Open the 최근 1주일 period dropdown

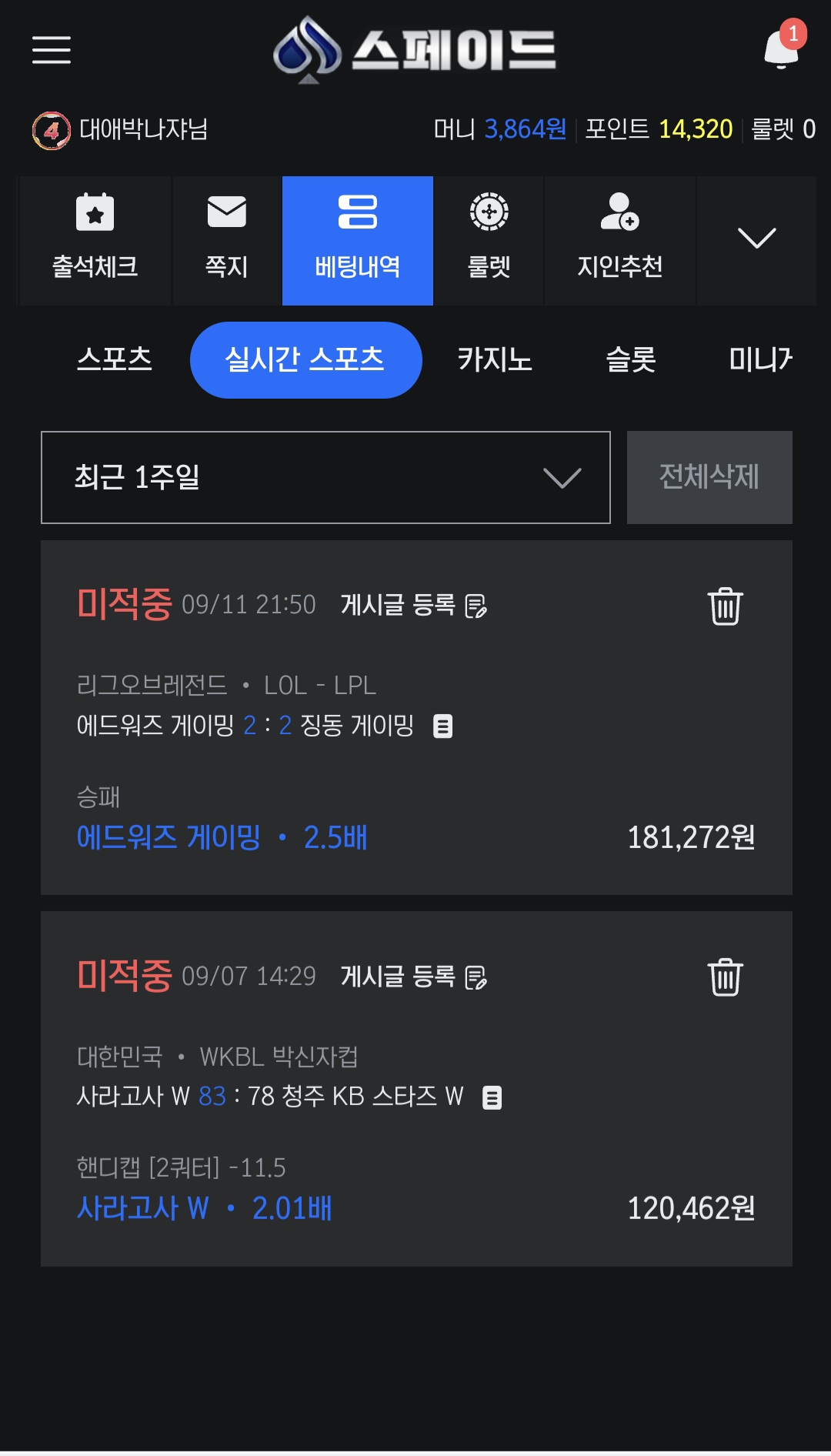[x=325, y=477]
